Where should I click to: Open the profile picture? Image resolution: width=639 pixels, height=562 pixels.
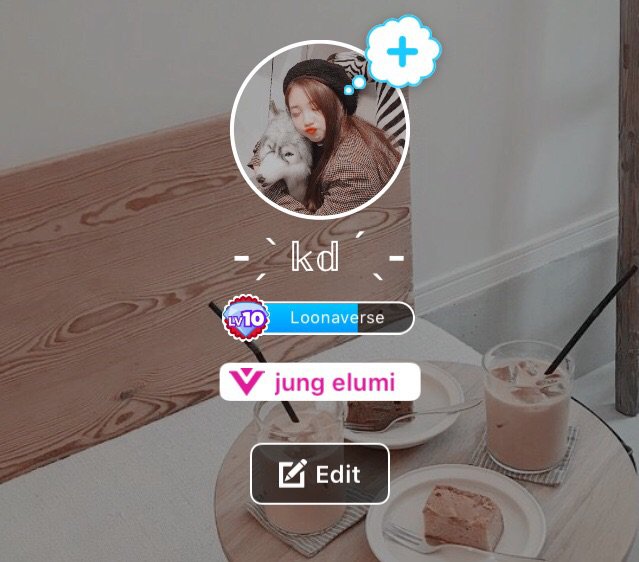pyautogui.click(x=318, y=130)
